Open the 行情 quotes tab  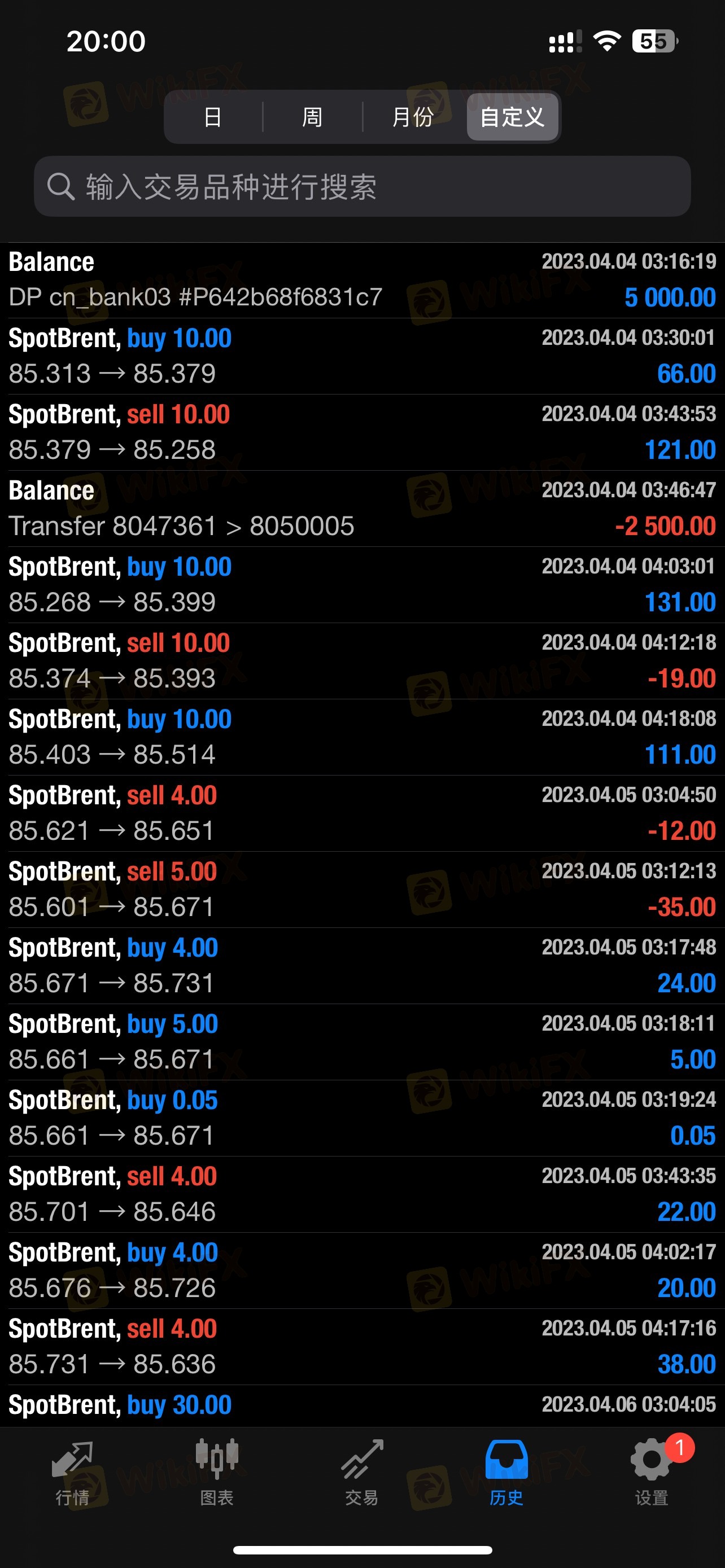coord(72,1472)
